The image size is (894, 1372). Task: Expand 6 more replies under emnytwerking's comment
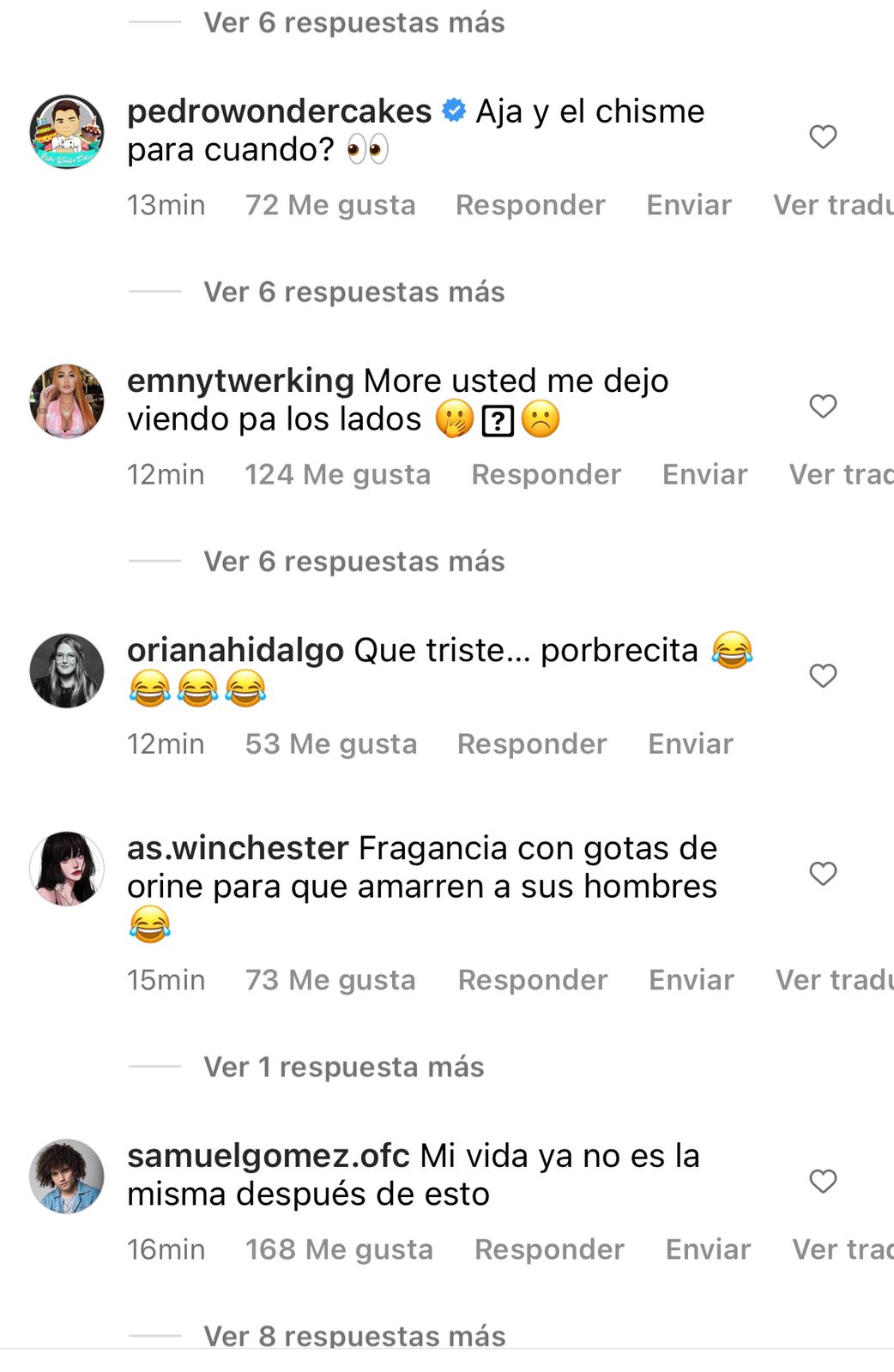tap(353, 561)
